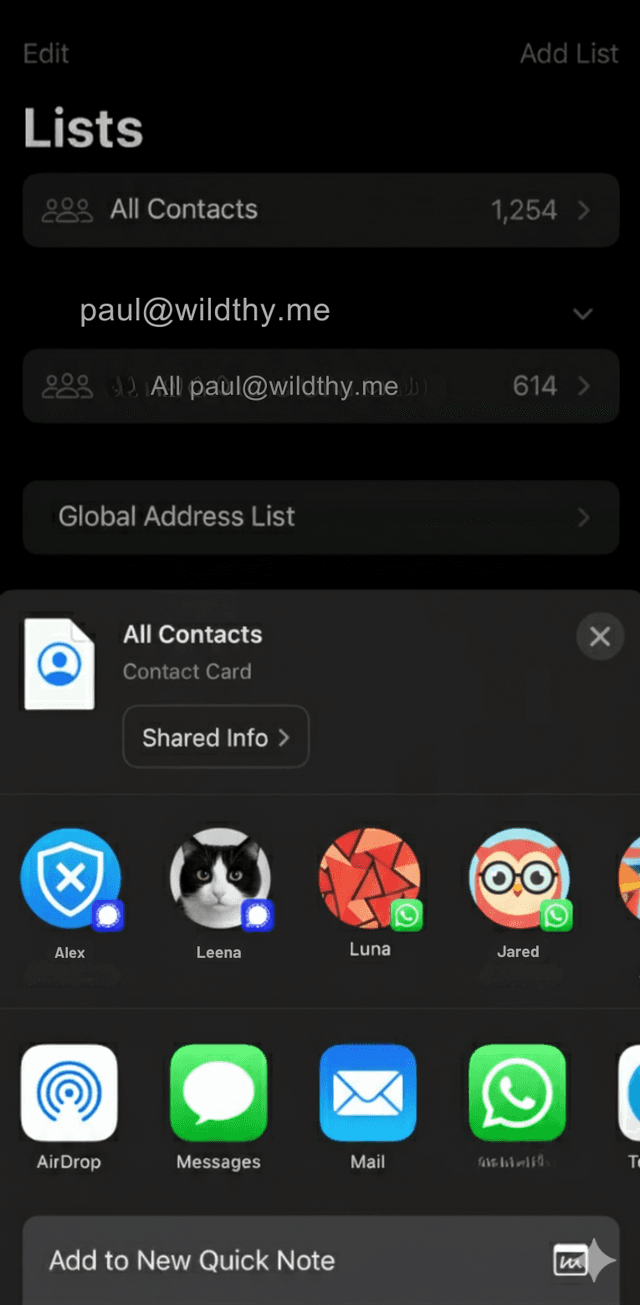Close the share sheet
Screen dimensions: 640x1305
(x=600, y=636)
